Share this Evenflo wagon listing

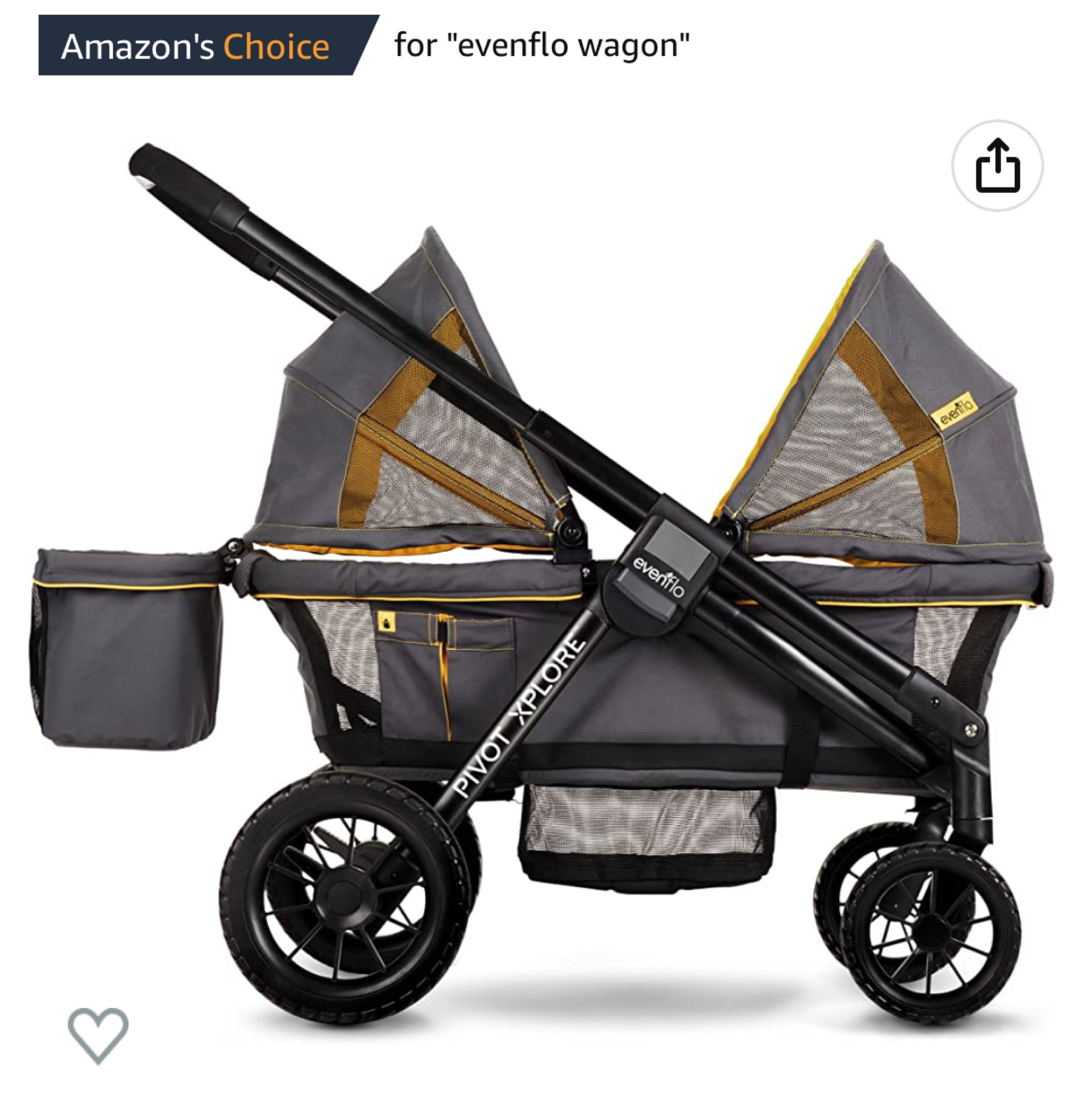997,165
